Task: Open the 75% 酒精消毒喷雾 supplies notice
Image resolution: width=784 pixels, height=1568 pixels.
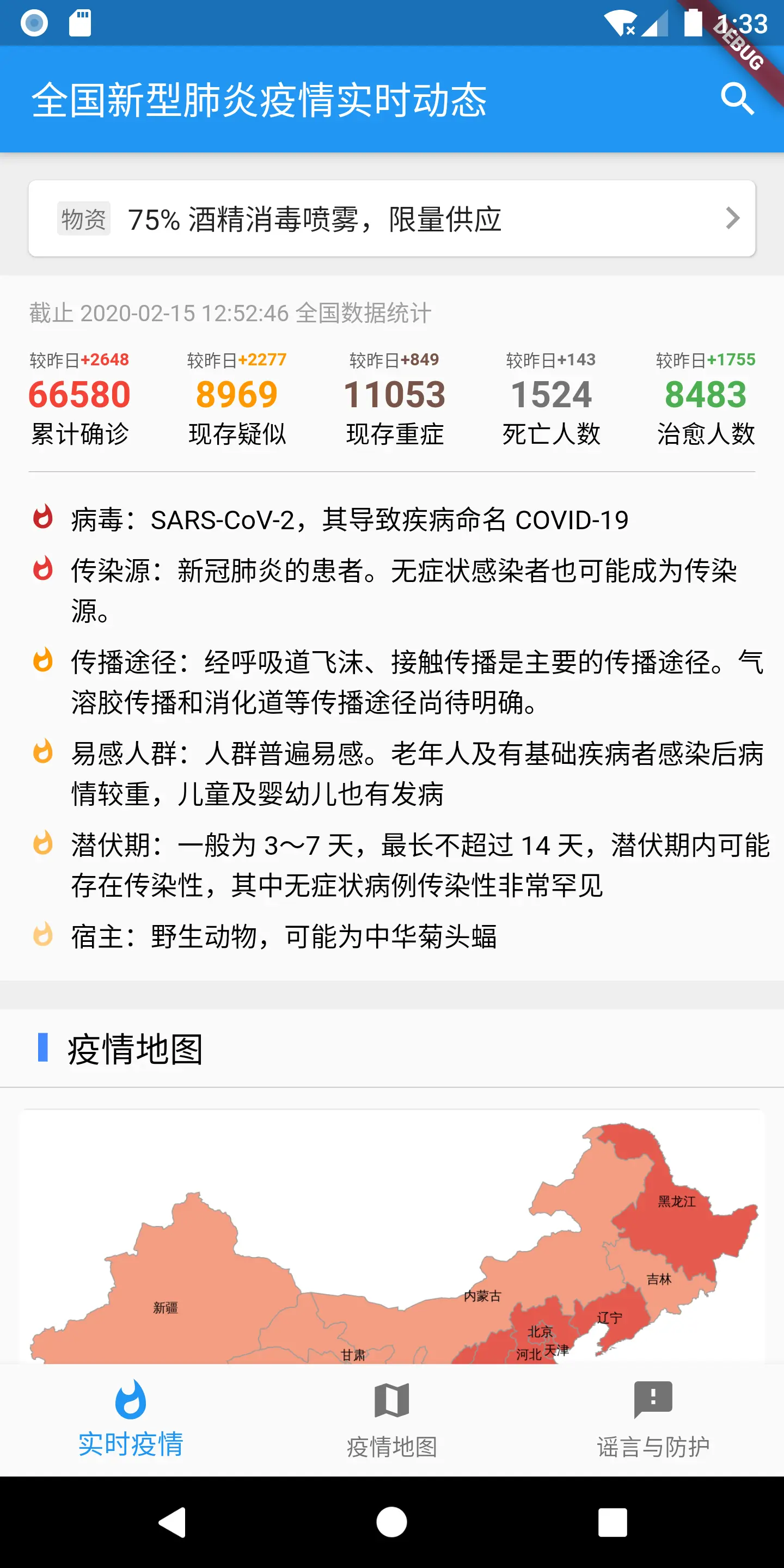Action: [392, 218]
